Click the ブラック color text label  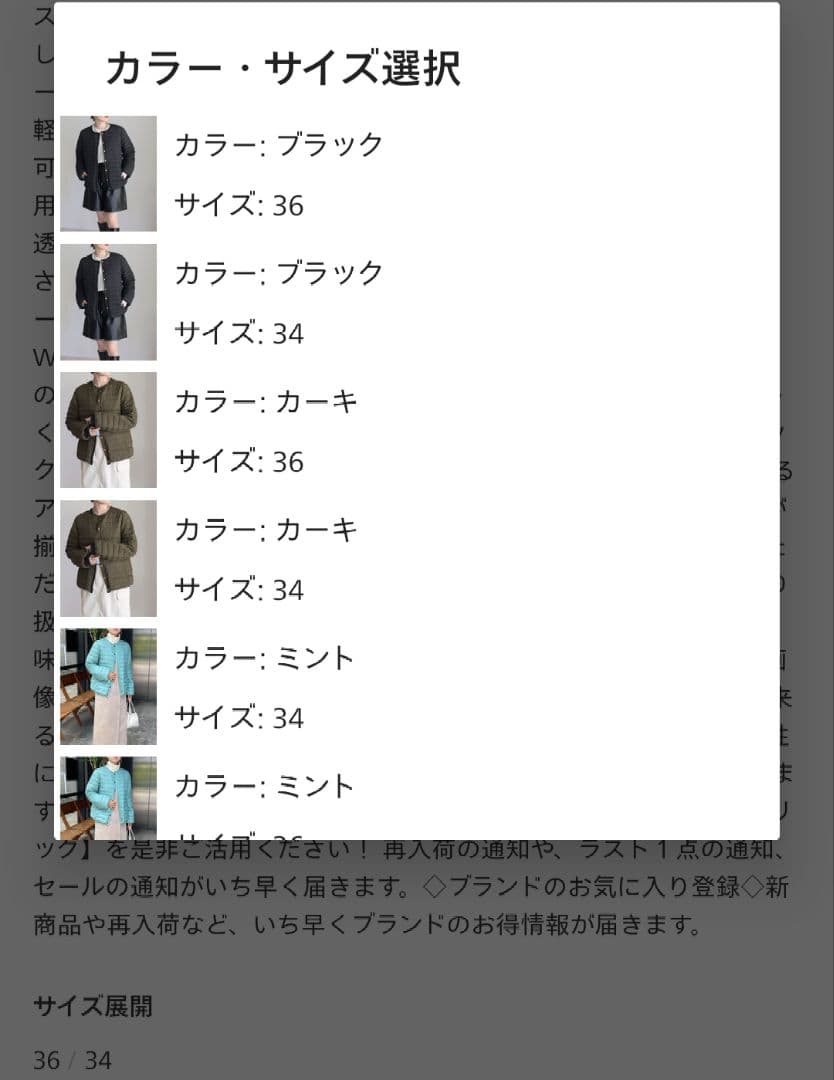(x=279, y=144)
